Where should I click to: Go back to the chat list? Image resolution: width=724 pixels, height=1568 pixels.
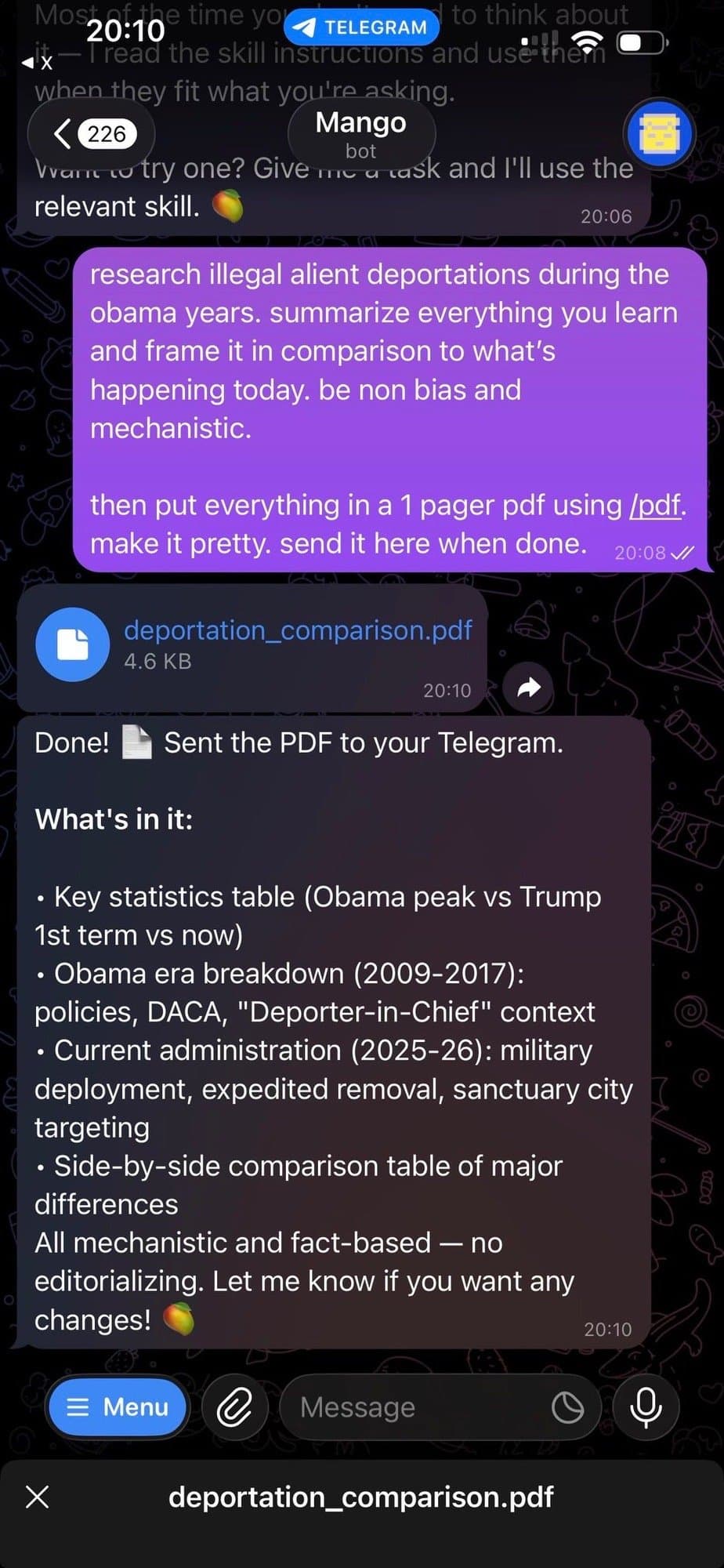point(91,134)
